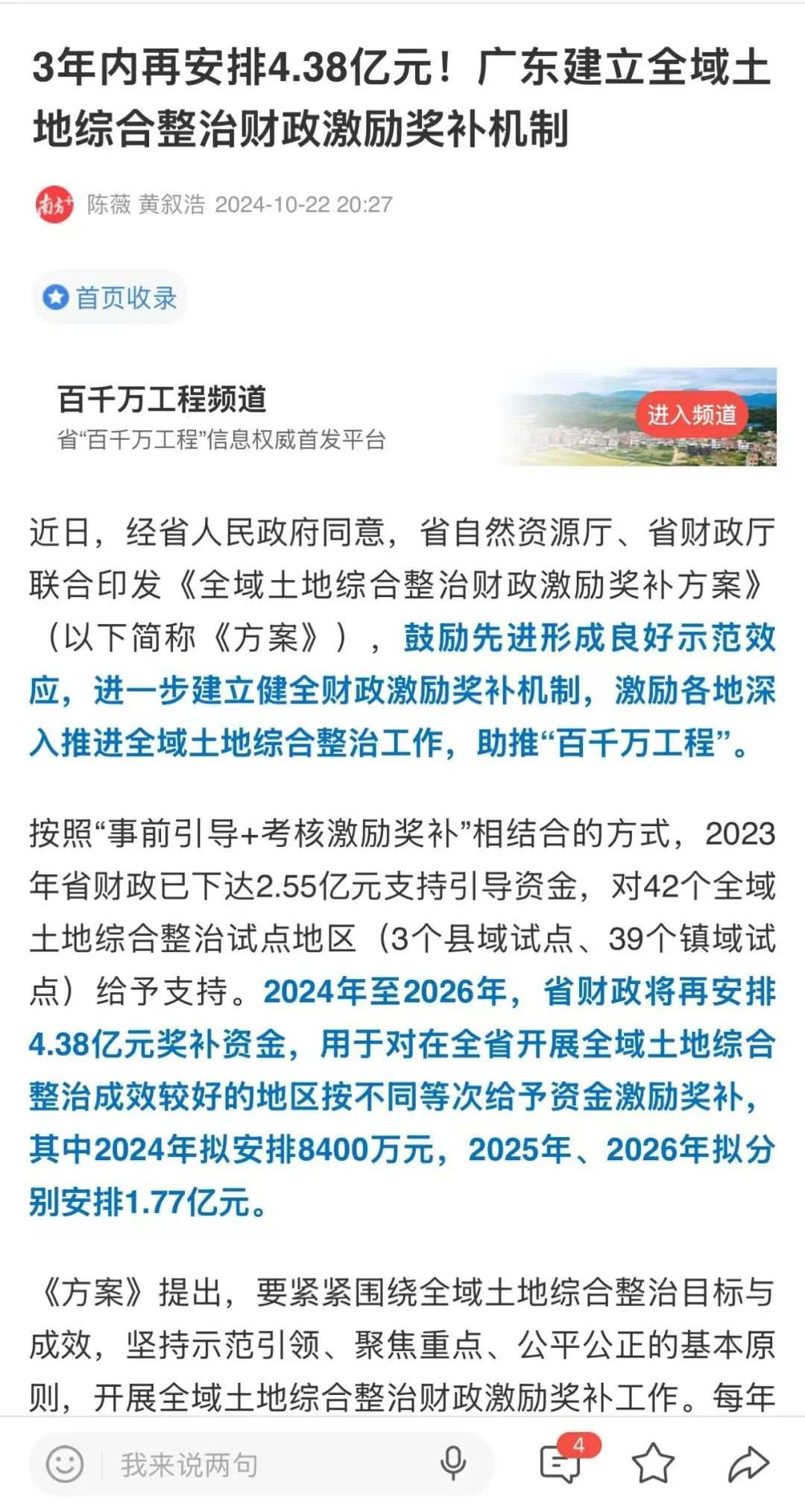The image size is (805, 1512).
Task: Tap the paragraph starting with 按照事前引导
Action: click(402, 835)
